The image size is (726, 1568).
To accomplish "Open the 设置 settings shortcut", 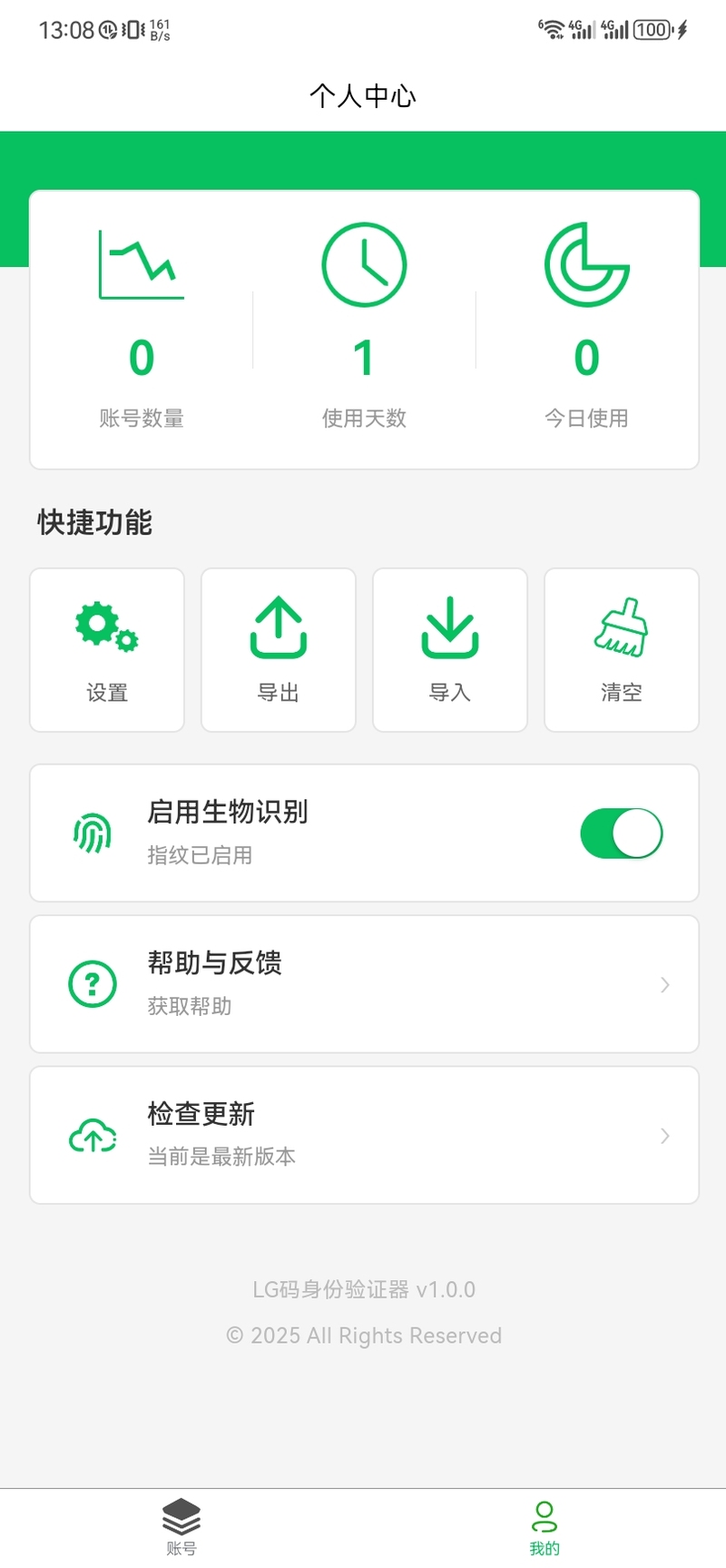I will (107, 650).
